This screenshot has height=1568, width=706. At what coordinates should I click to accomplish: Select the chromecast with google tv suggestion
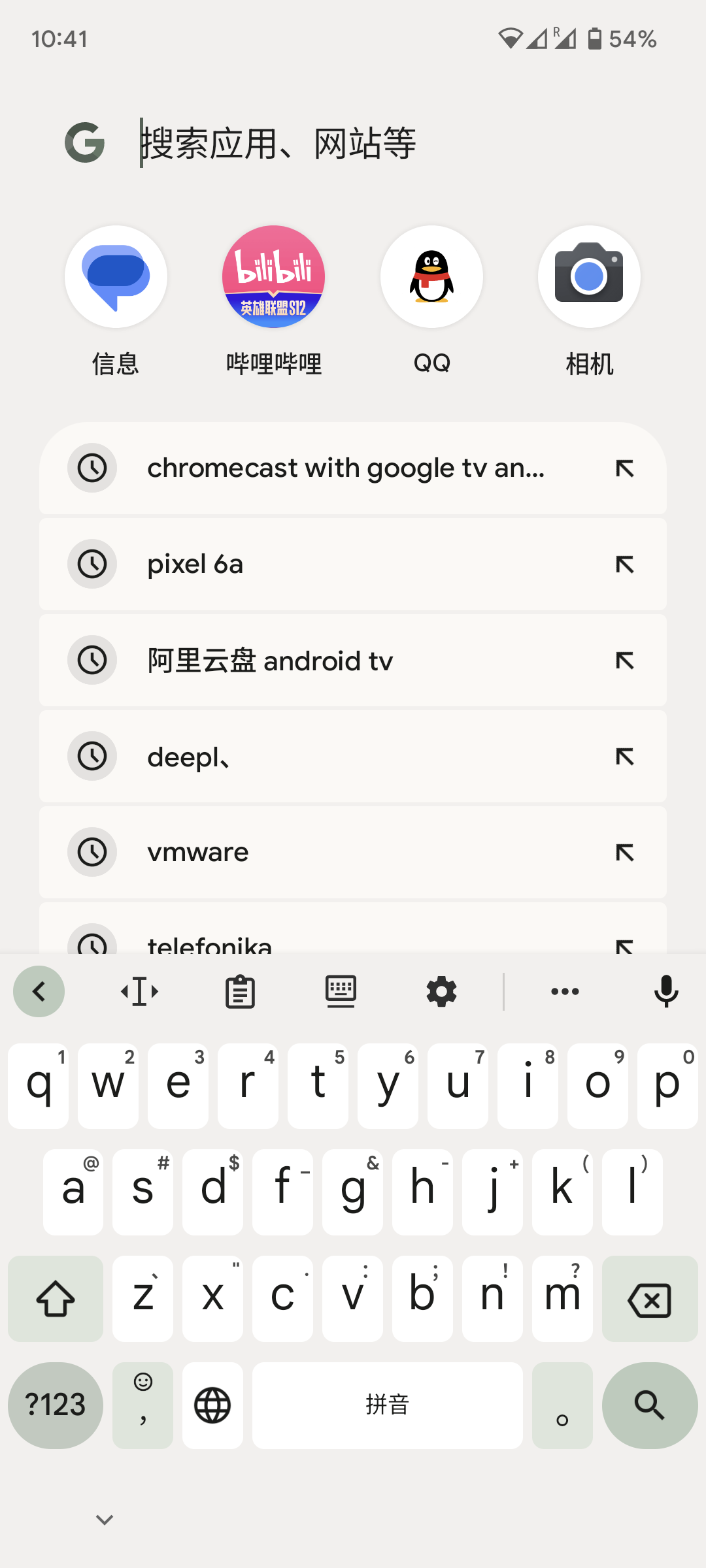pos(345,468)
